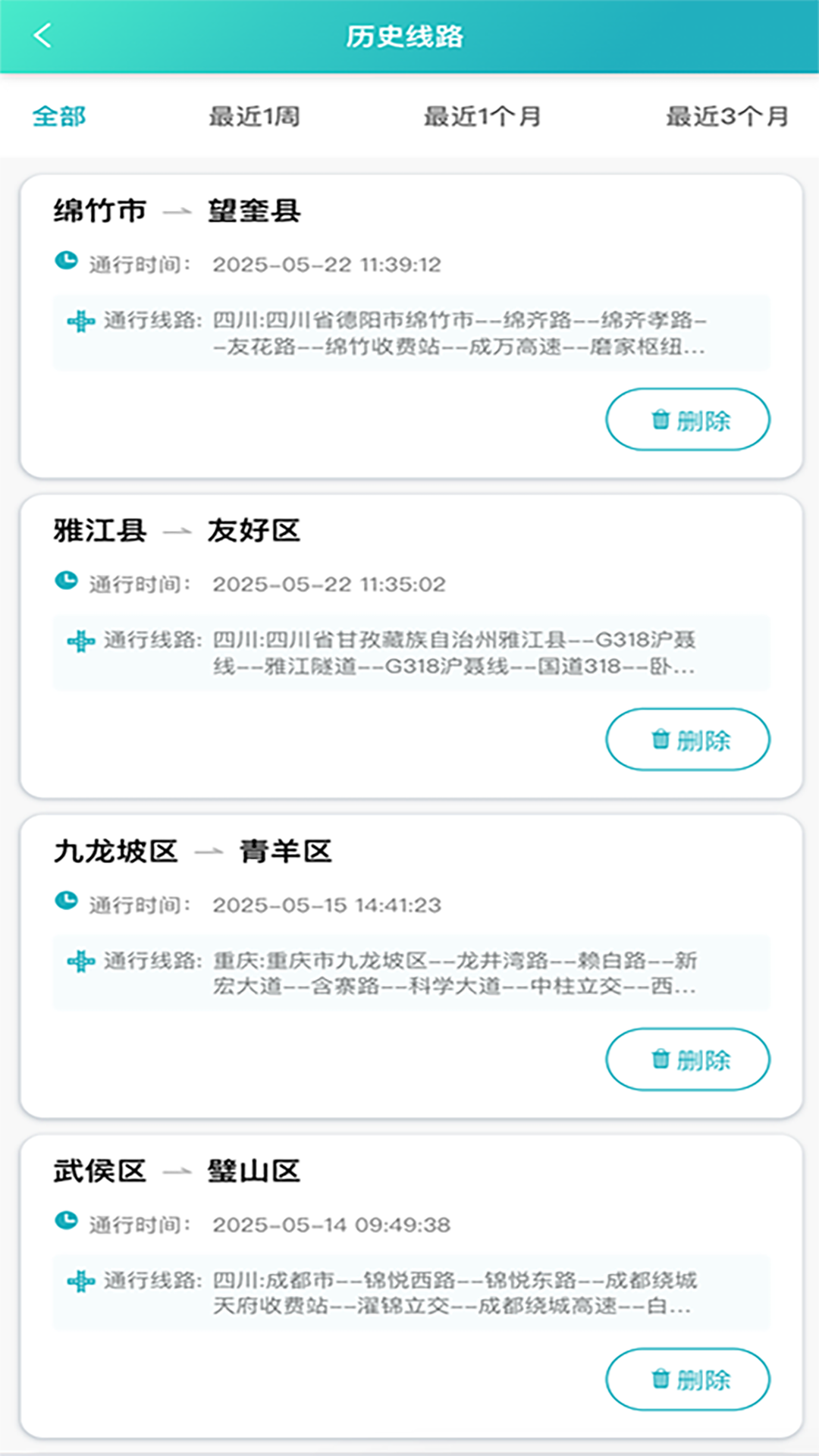Open the 绵竹市 to 望奎县 route card

[411, 326]
